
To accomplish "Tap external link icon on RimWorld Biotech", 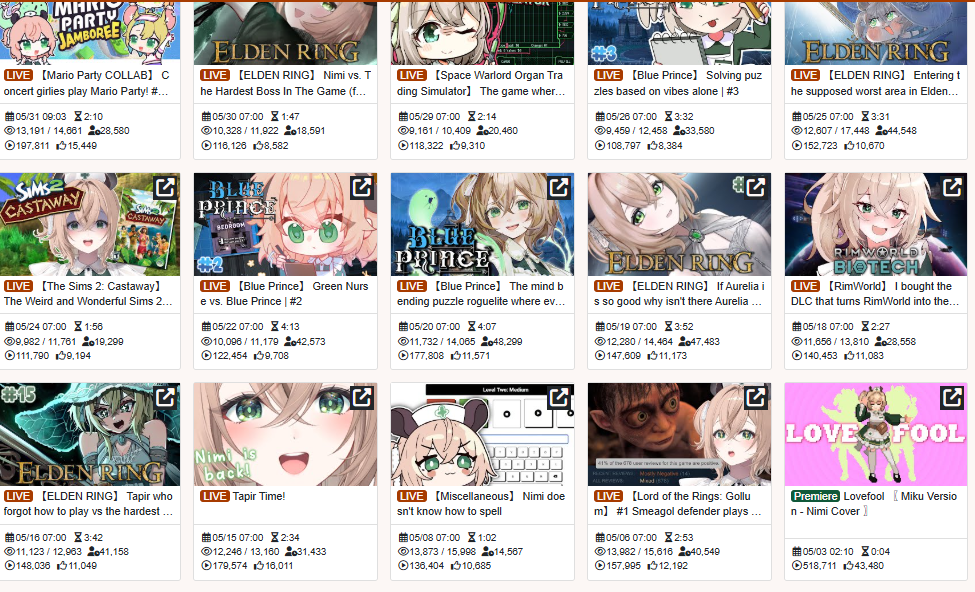I will (952, 187).
